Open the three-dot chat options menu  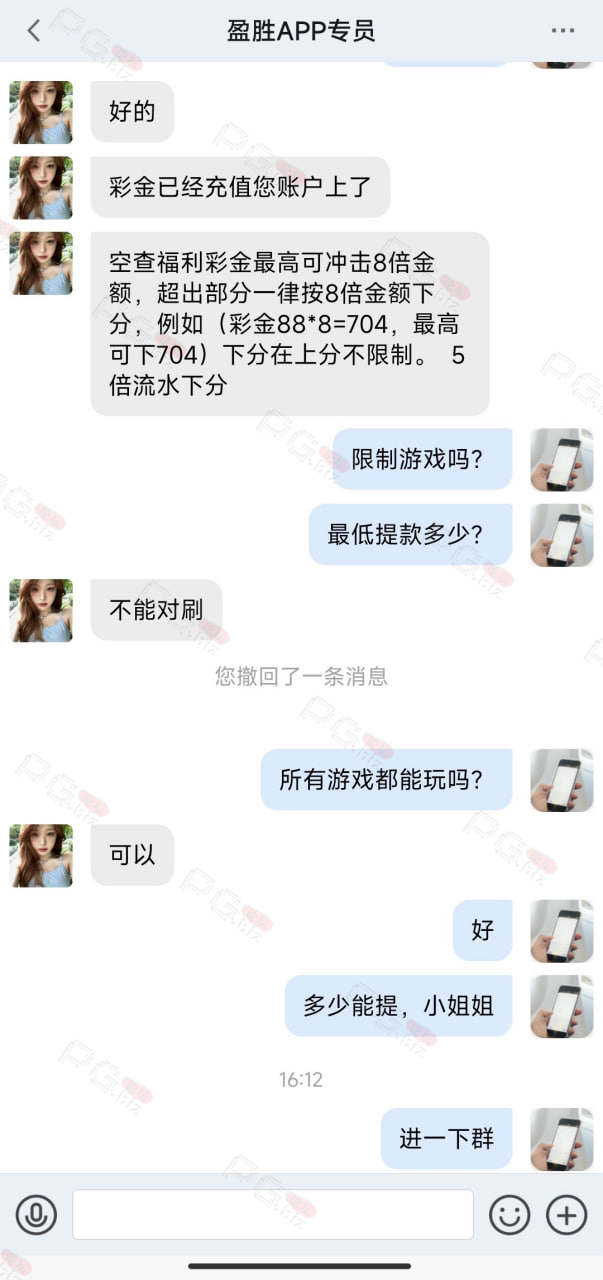563,31
